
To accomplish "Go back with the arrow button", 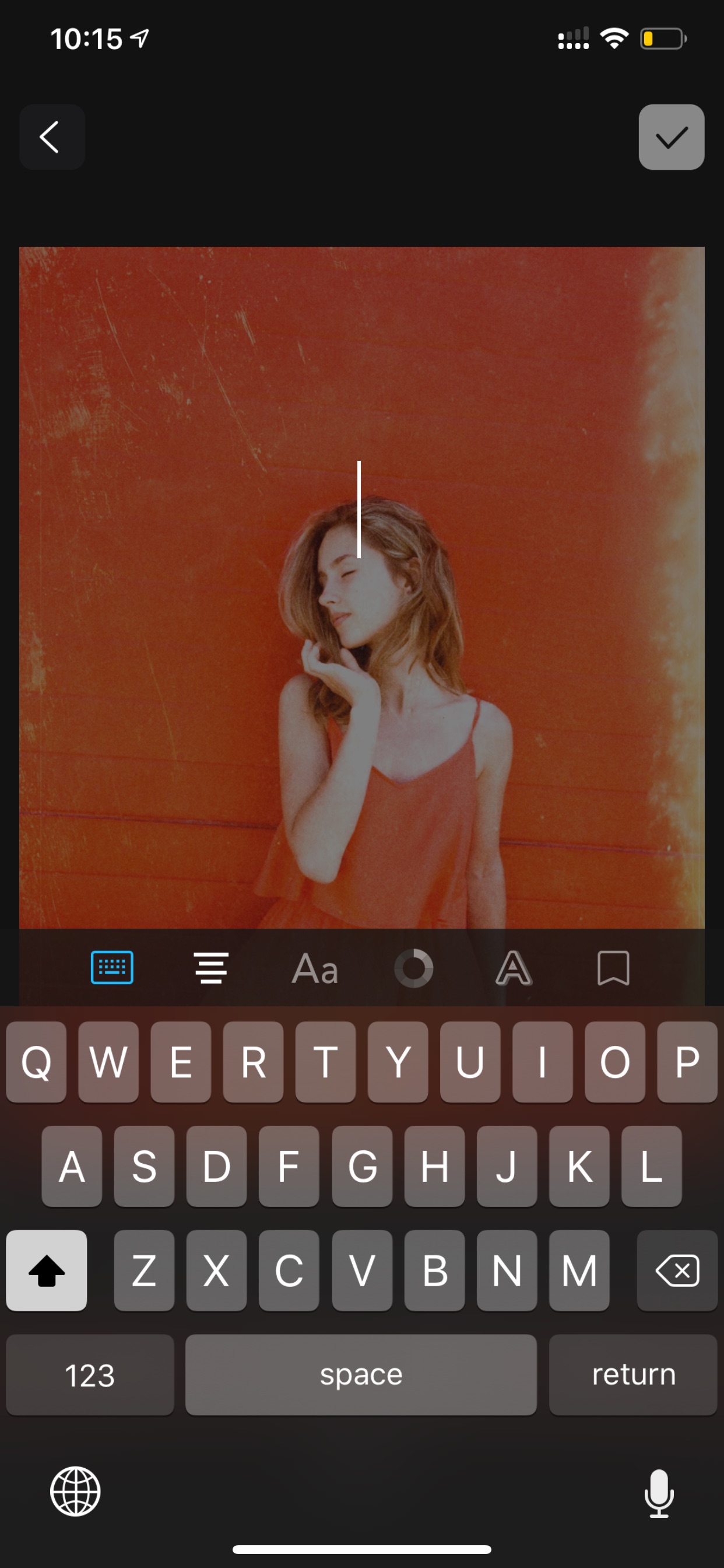I will 52,137.
